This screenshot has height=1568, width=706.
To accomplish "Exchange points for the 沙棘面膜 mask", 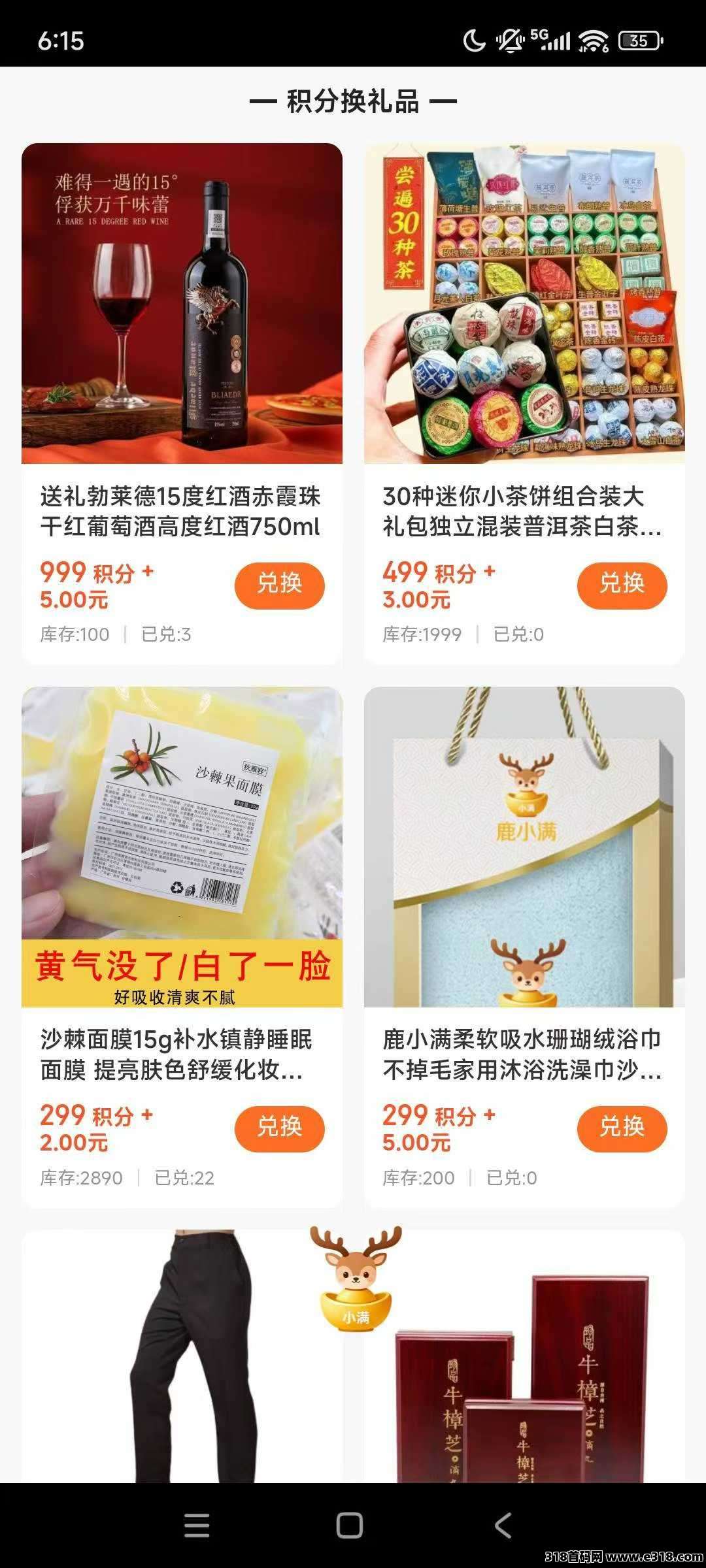I will click(x=279, y=1128).
